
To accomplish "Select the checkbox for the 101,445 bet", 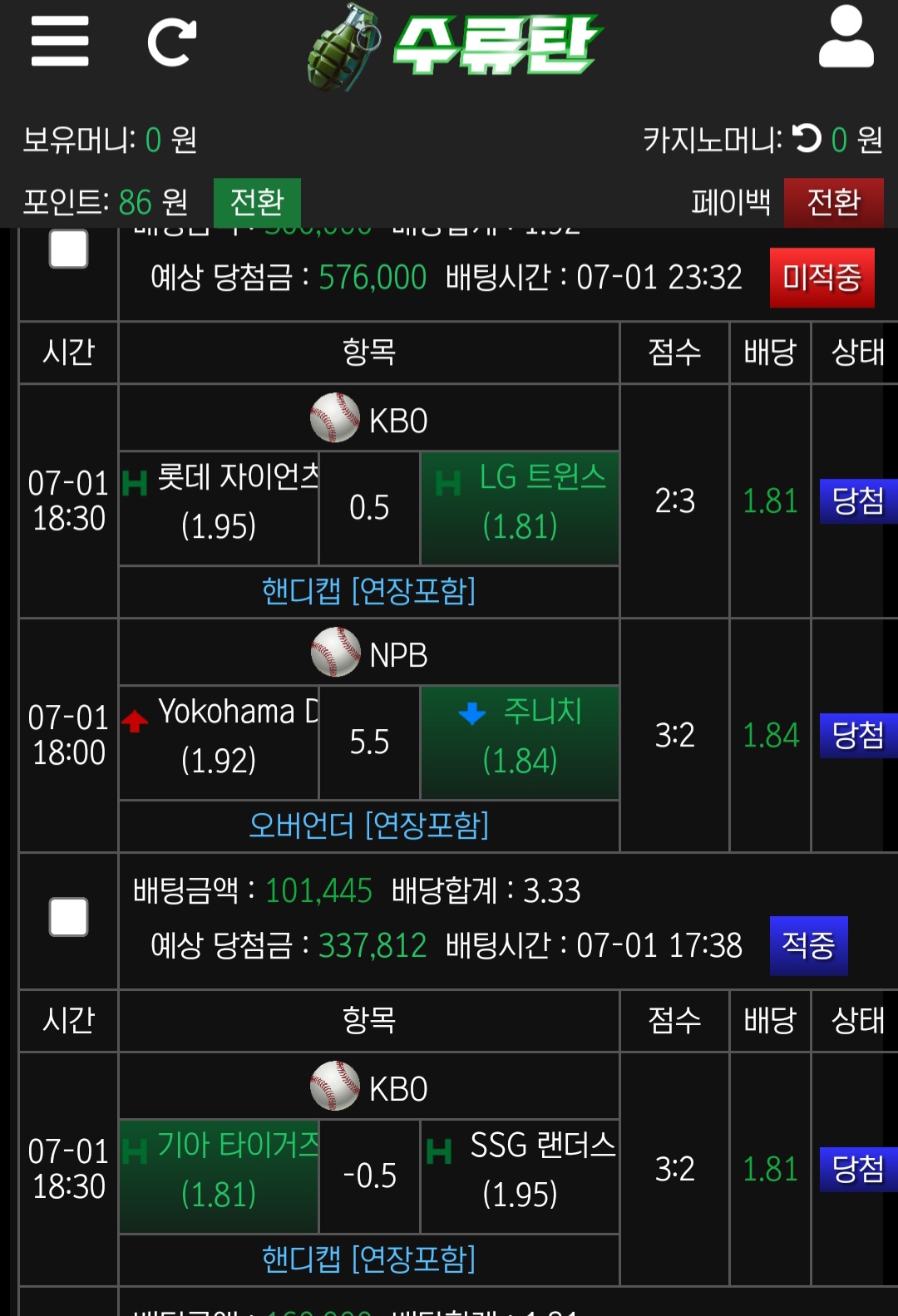I will pyautogui.click(x=69, y=917).
